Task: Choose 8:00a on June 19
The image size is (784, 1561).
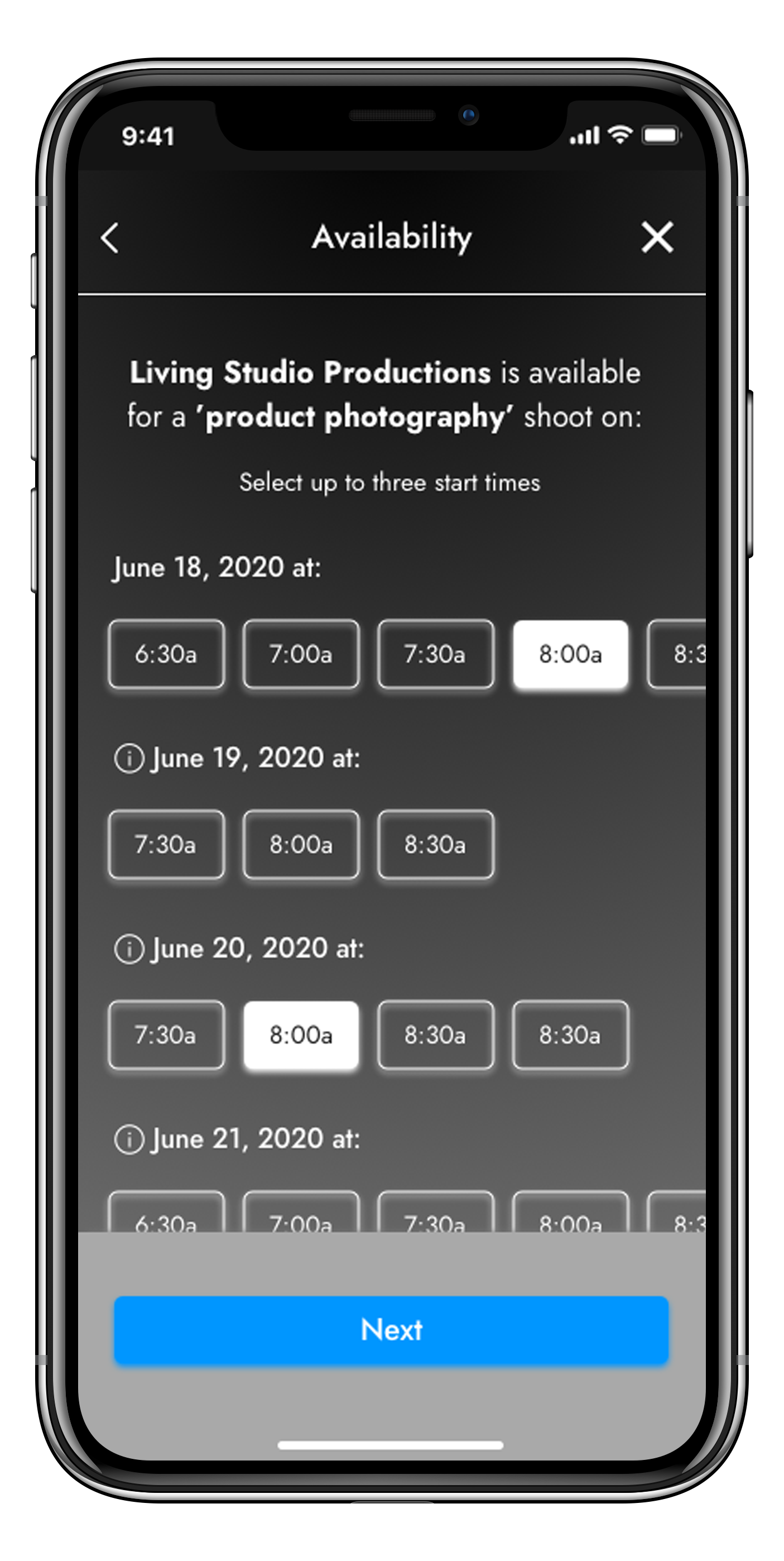Action: [x=301, y=844]
